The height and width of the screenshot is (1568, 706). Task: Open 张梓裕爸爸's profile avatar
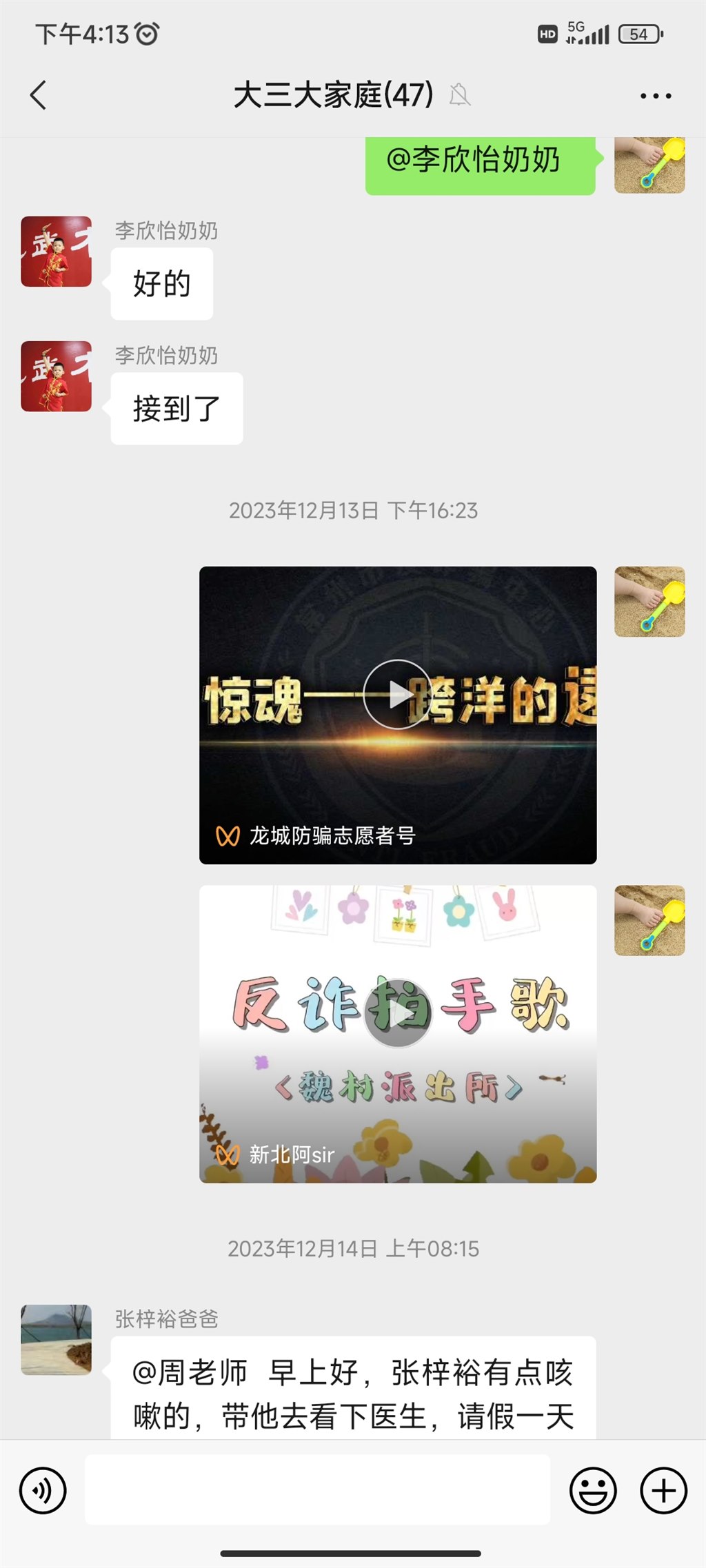point(56,1339)
